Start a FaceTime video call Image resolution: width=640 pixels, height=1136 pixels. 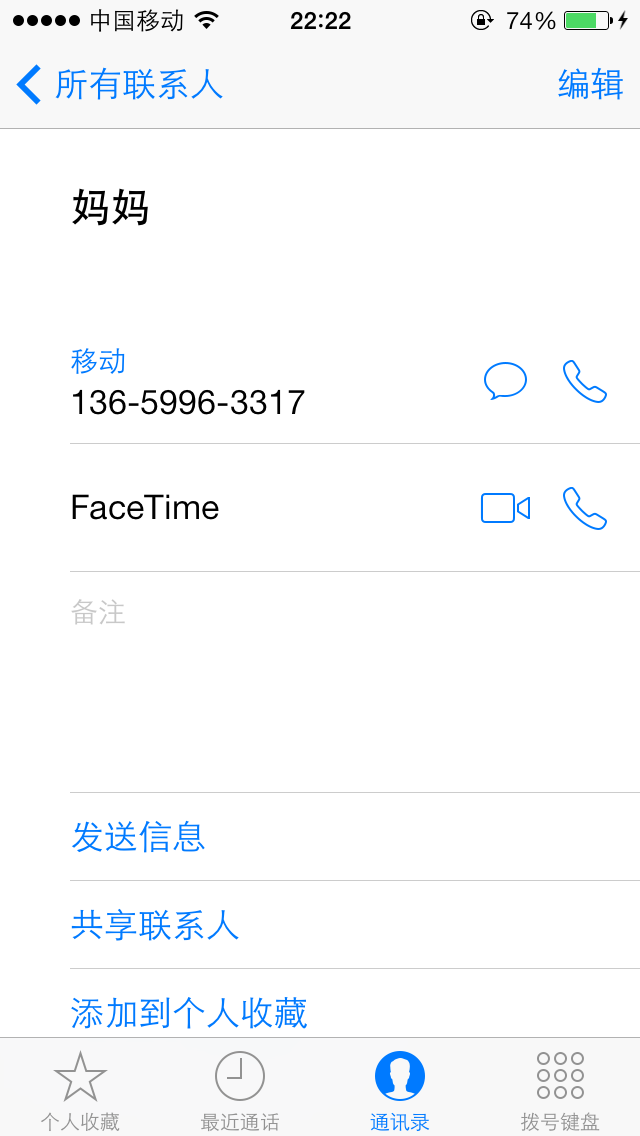505,508
